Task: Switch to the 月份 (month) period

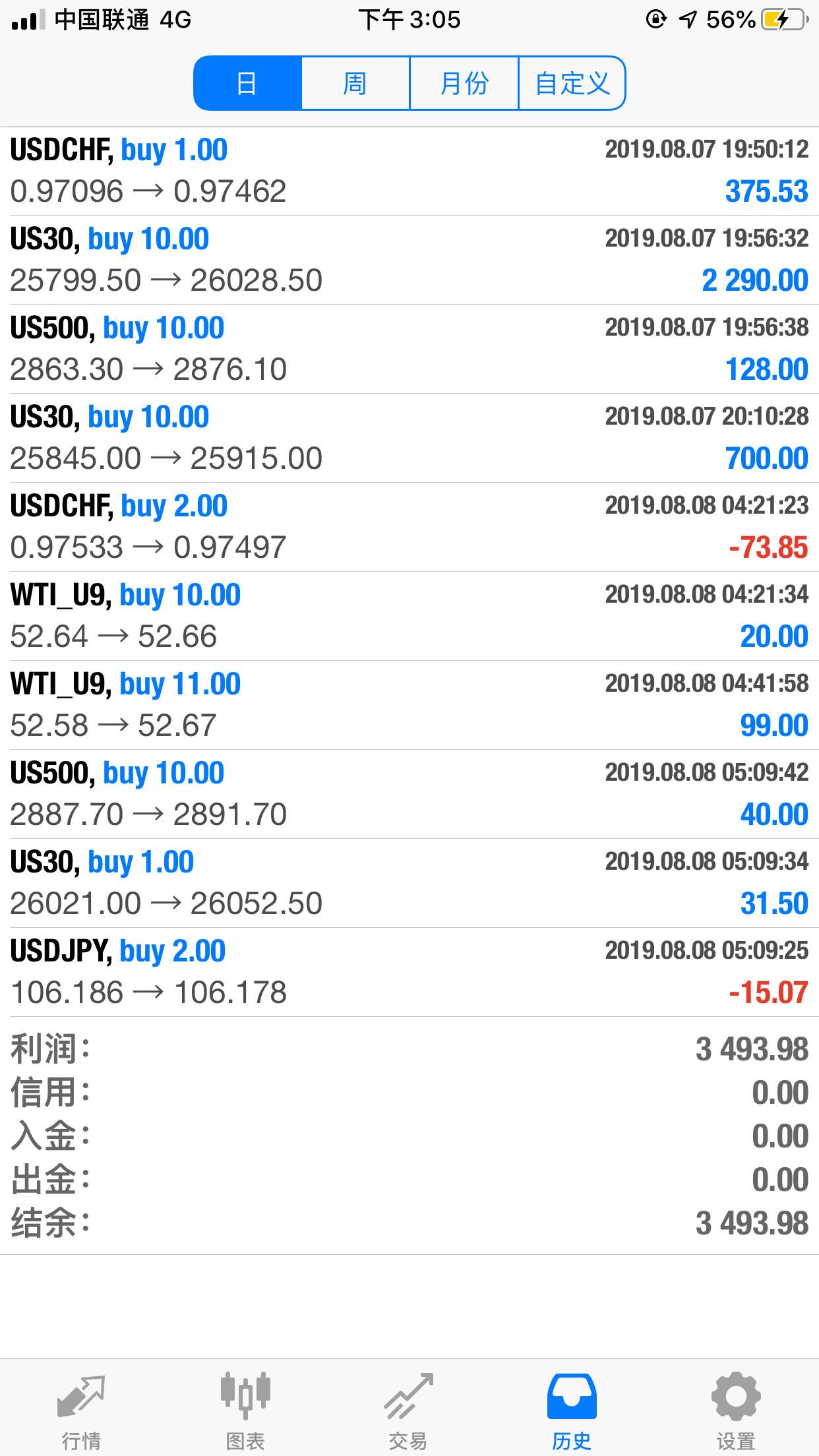Action: click(x=464, y=83)
